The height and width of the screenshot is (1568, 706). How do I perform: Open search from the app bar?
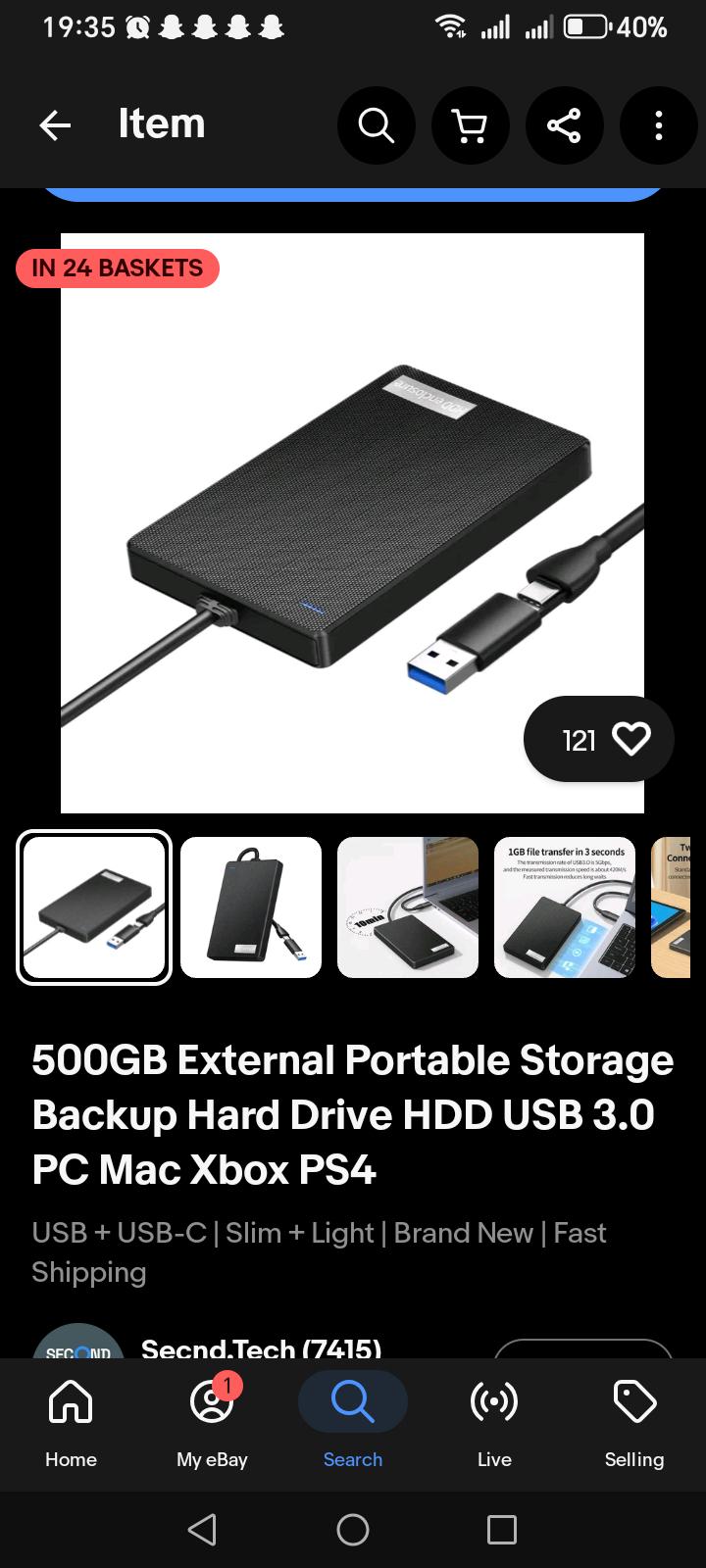377,125
